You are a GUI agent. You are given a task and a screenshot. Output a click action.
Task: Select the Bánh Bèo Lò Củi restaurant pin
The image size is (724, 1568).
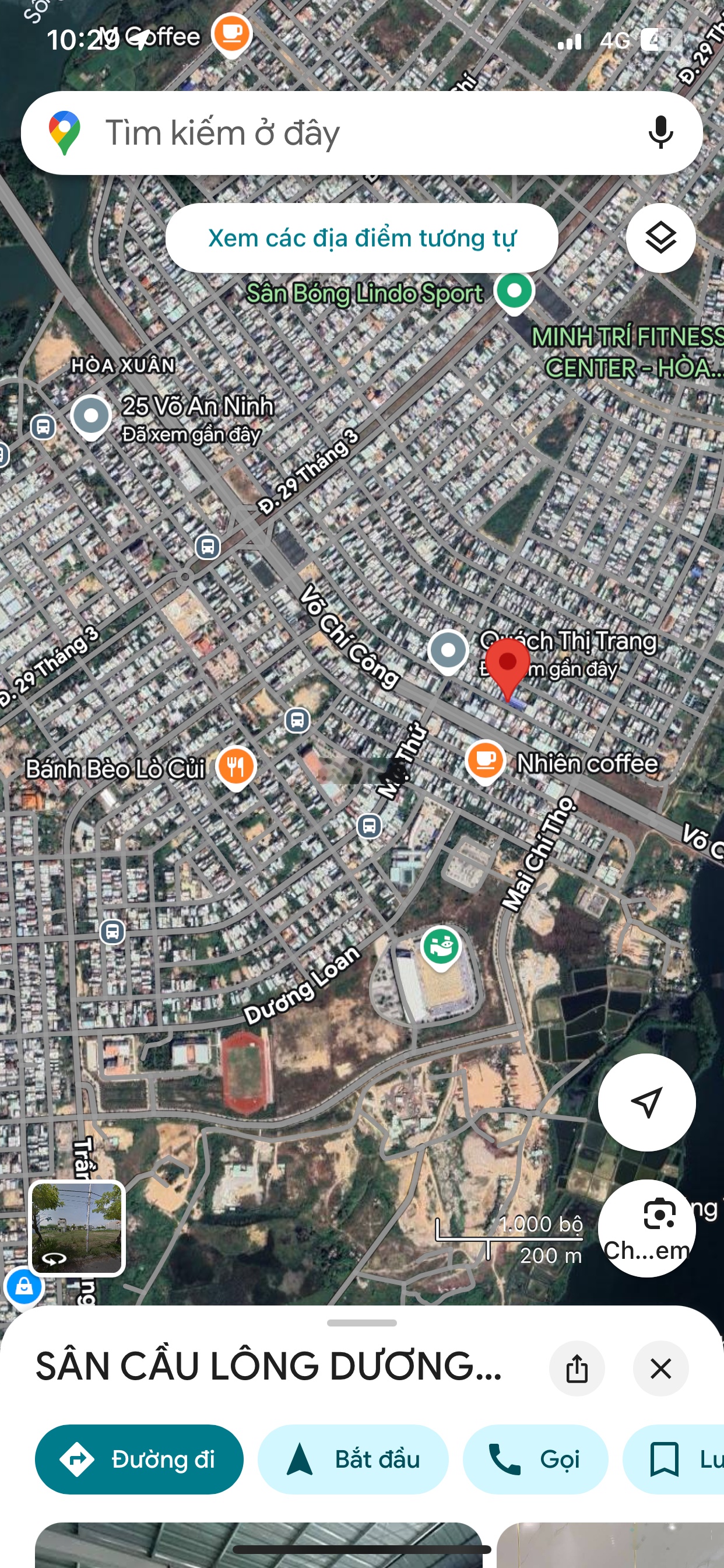236,766
